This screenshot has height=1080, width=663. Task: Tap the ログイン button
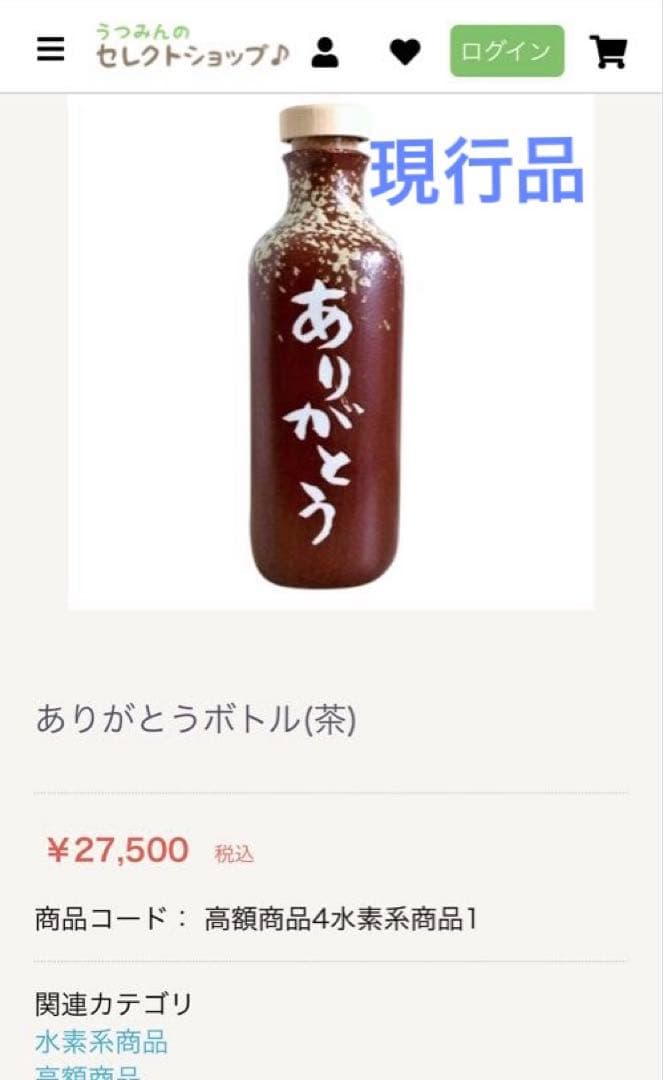click(506, 51)
